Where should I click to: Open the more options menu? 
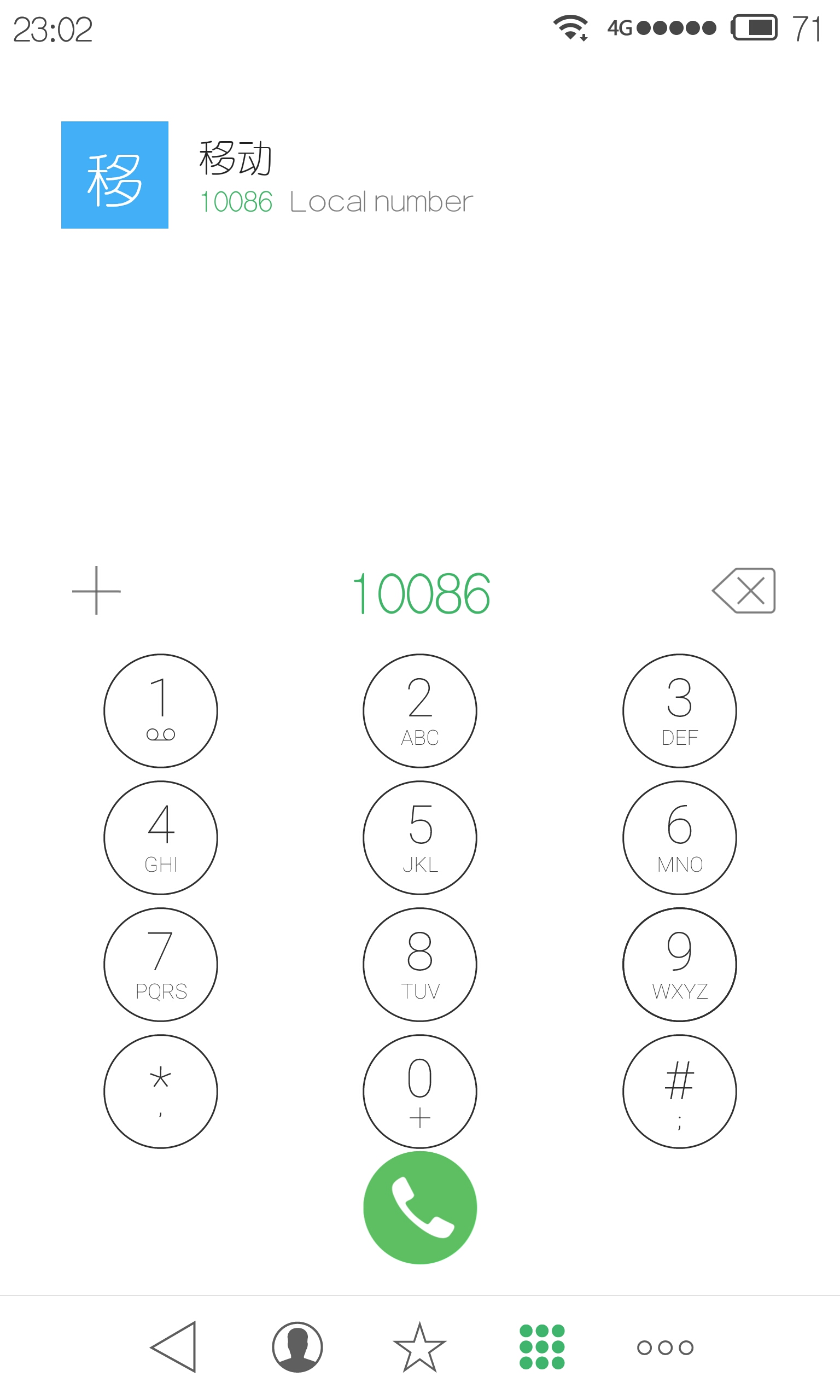pos(665,1347)
